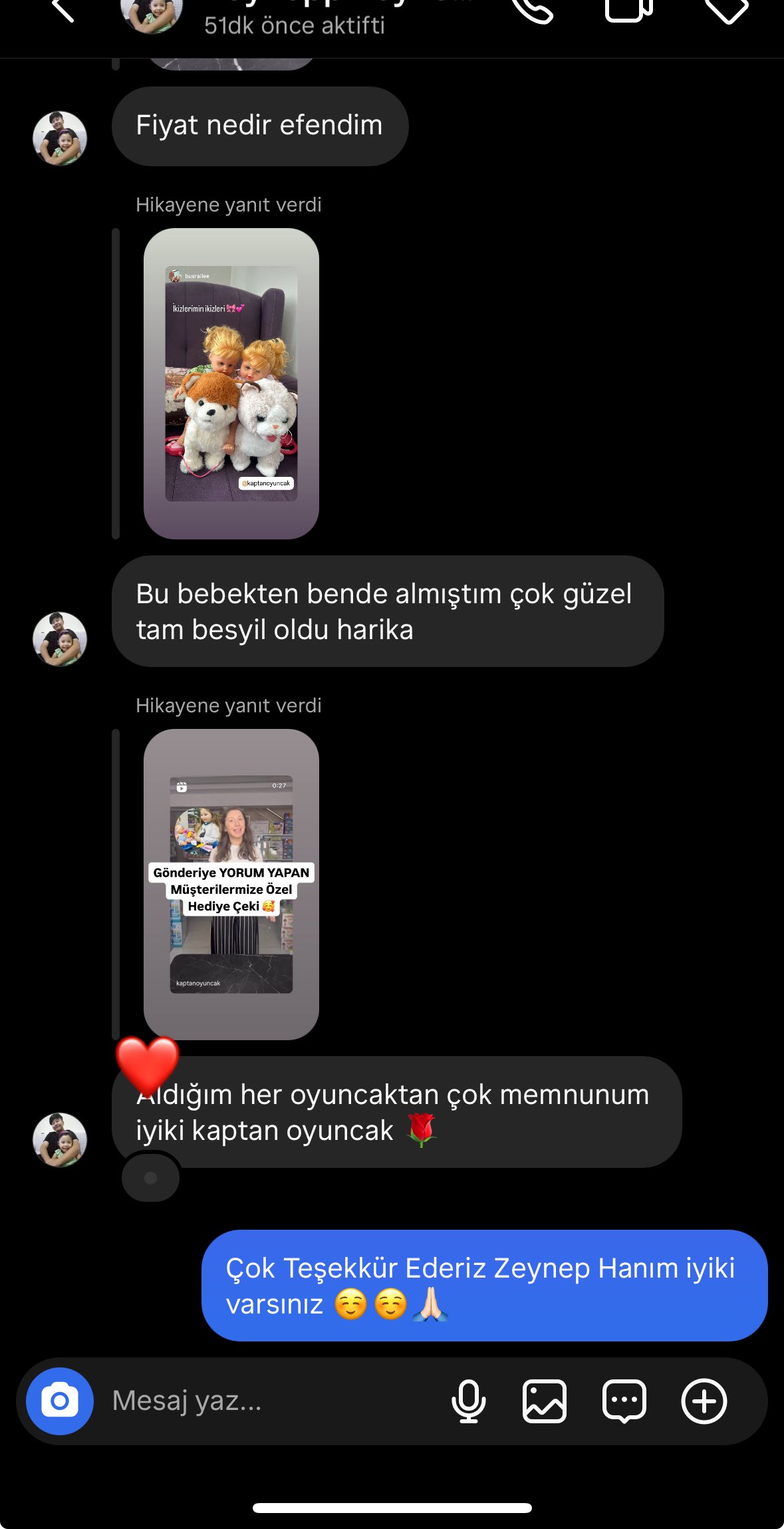The image size is (784, 1529).
Task: Open the contact's profile picture in header
Action: [x=152, y=15]
